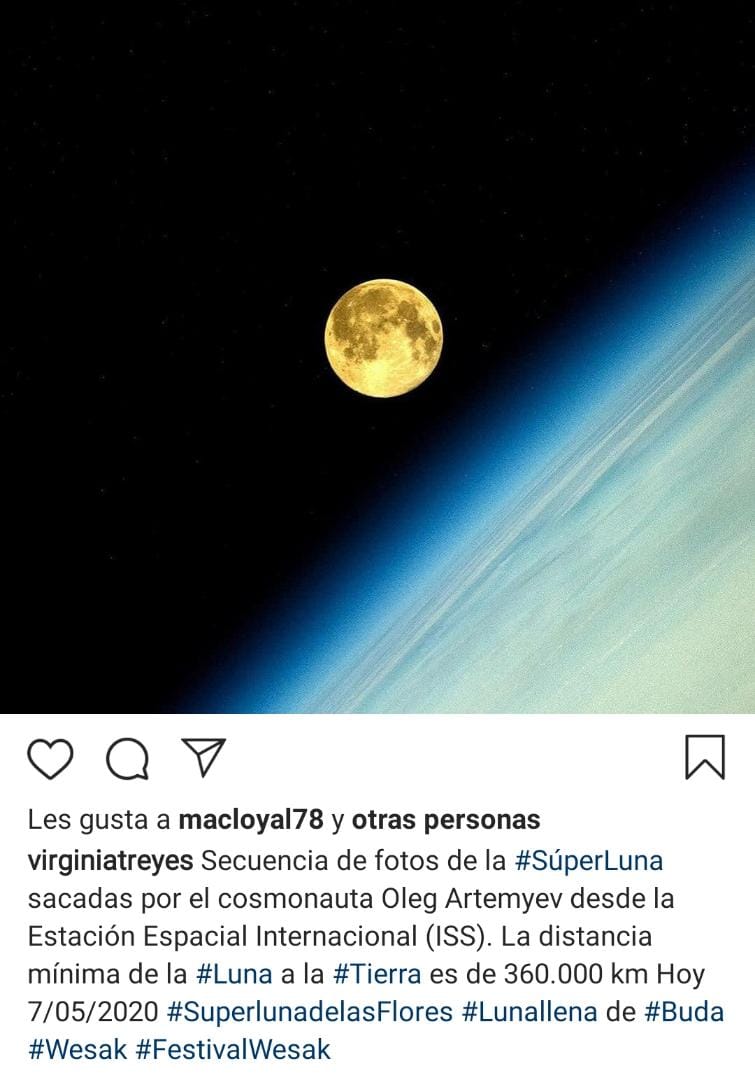Open the #Tierra hashtag
The image size is (755, 1080).
(x=376, y=974)
